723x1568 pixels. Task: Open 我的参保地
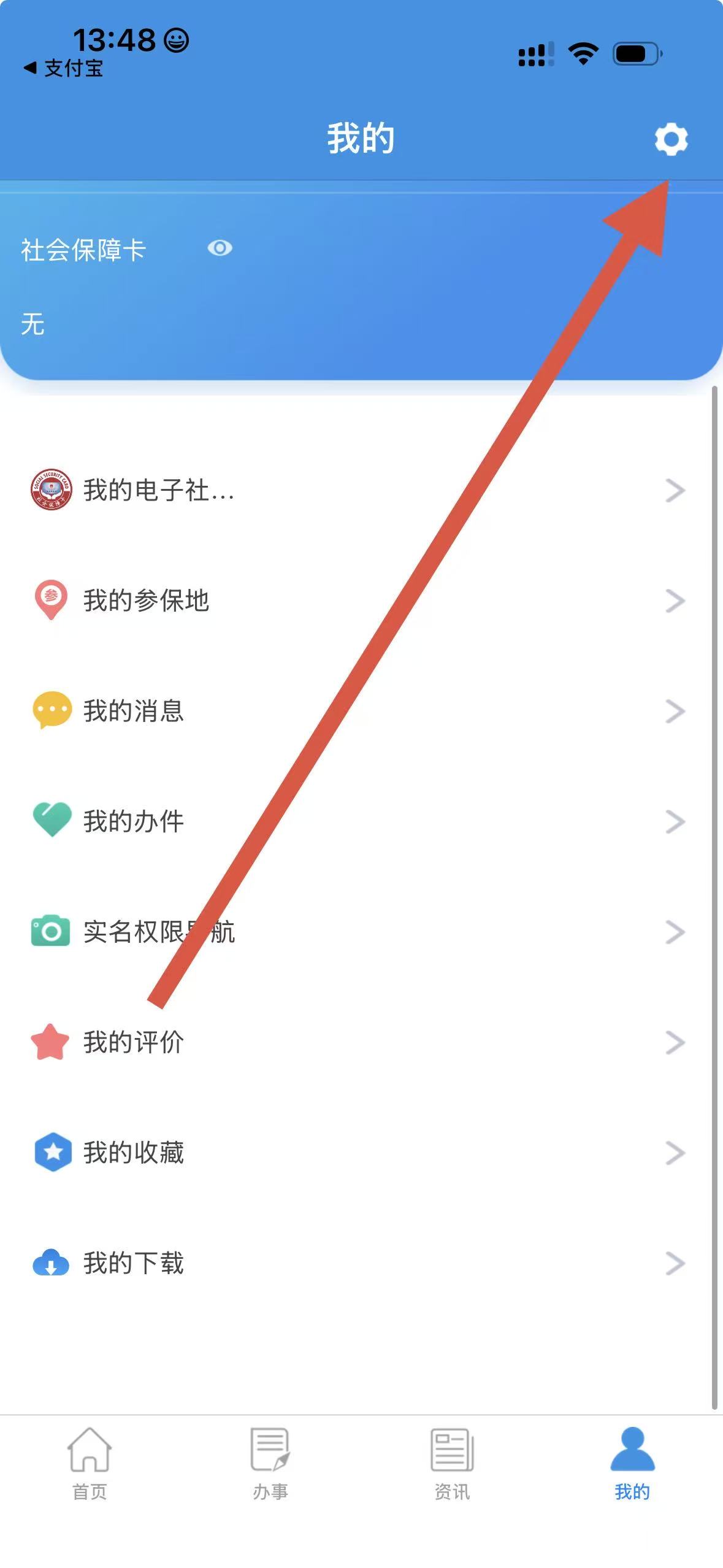coord(356,601)
